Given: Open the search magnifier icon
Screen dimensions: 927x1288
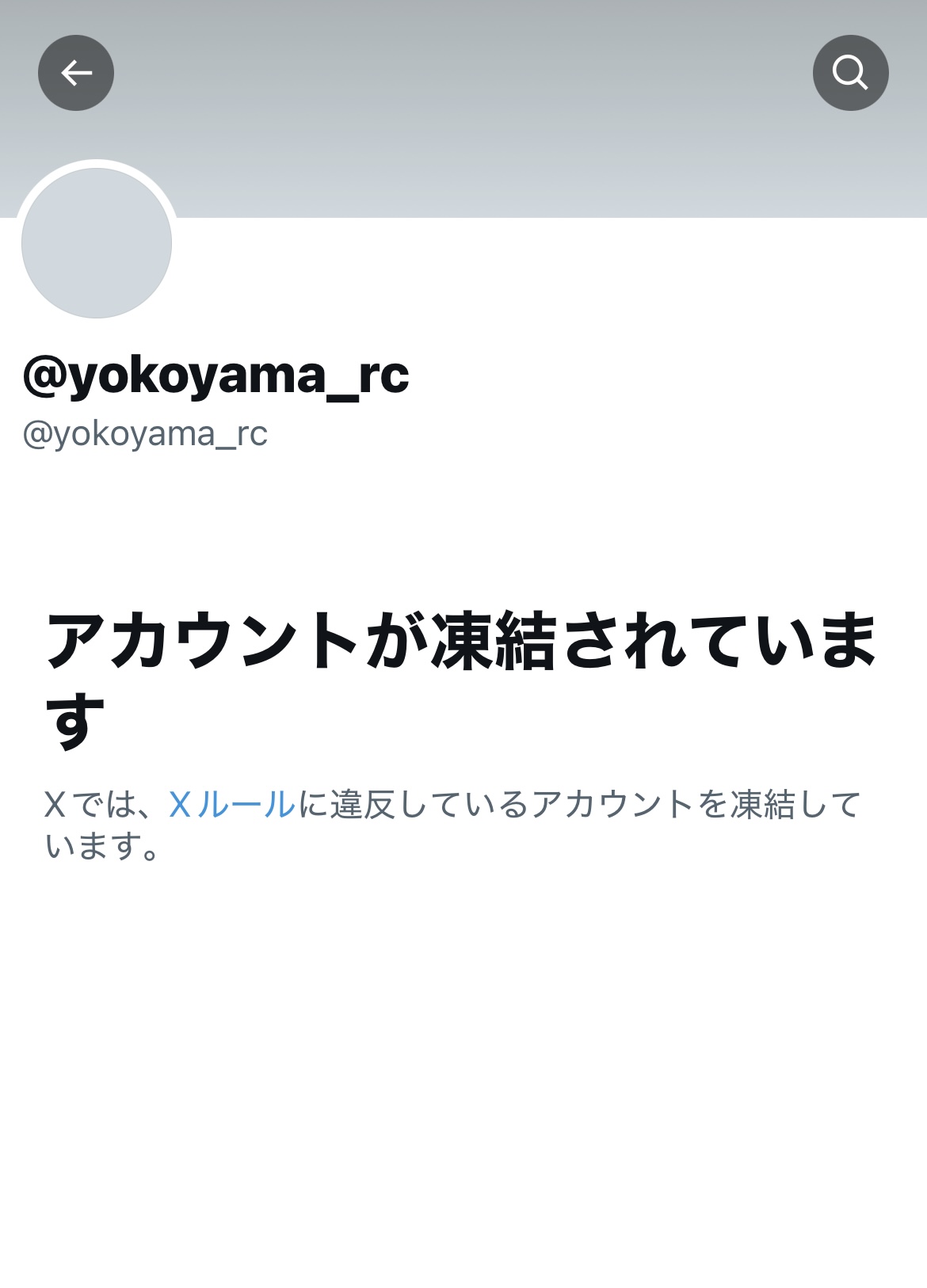Looking at the screenshot, I should pyautogui.click(x=850, y=73).
